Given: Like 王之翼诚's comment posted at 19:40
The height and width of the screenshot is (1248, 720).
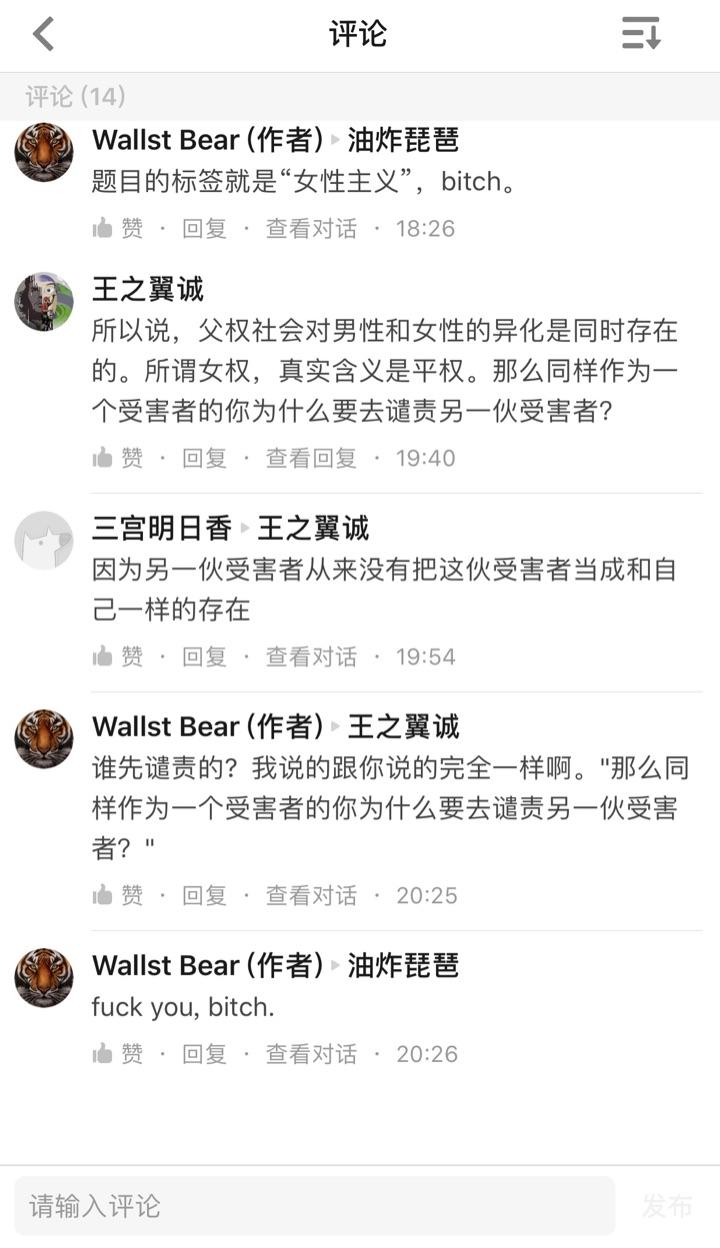Looking at the screenshot, I should click(x=118, y=458).
